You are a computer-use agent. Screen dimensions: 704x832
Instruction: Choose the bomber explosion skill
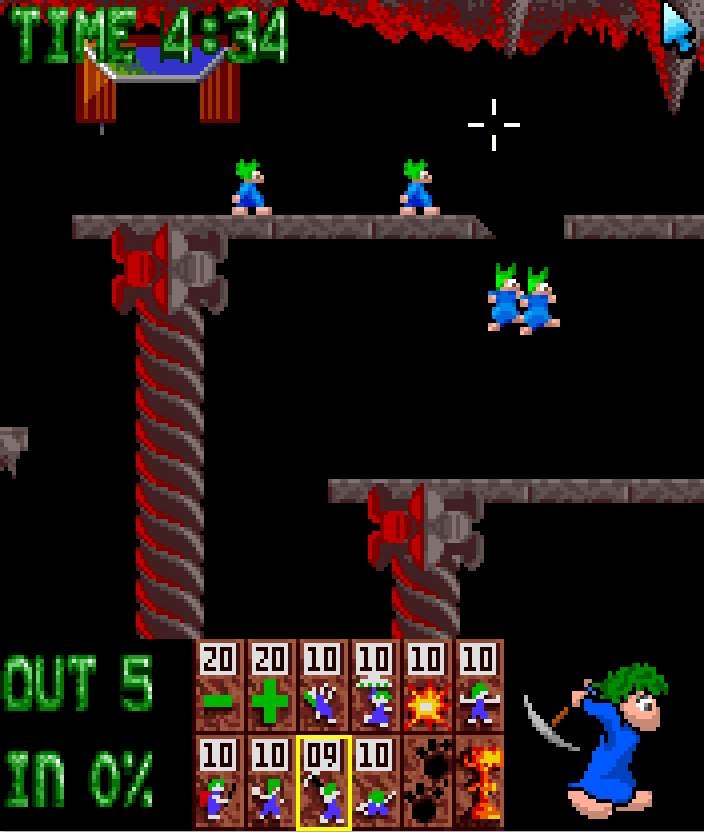click(x=427, y=687)
